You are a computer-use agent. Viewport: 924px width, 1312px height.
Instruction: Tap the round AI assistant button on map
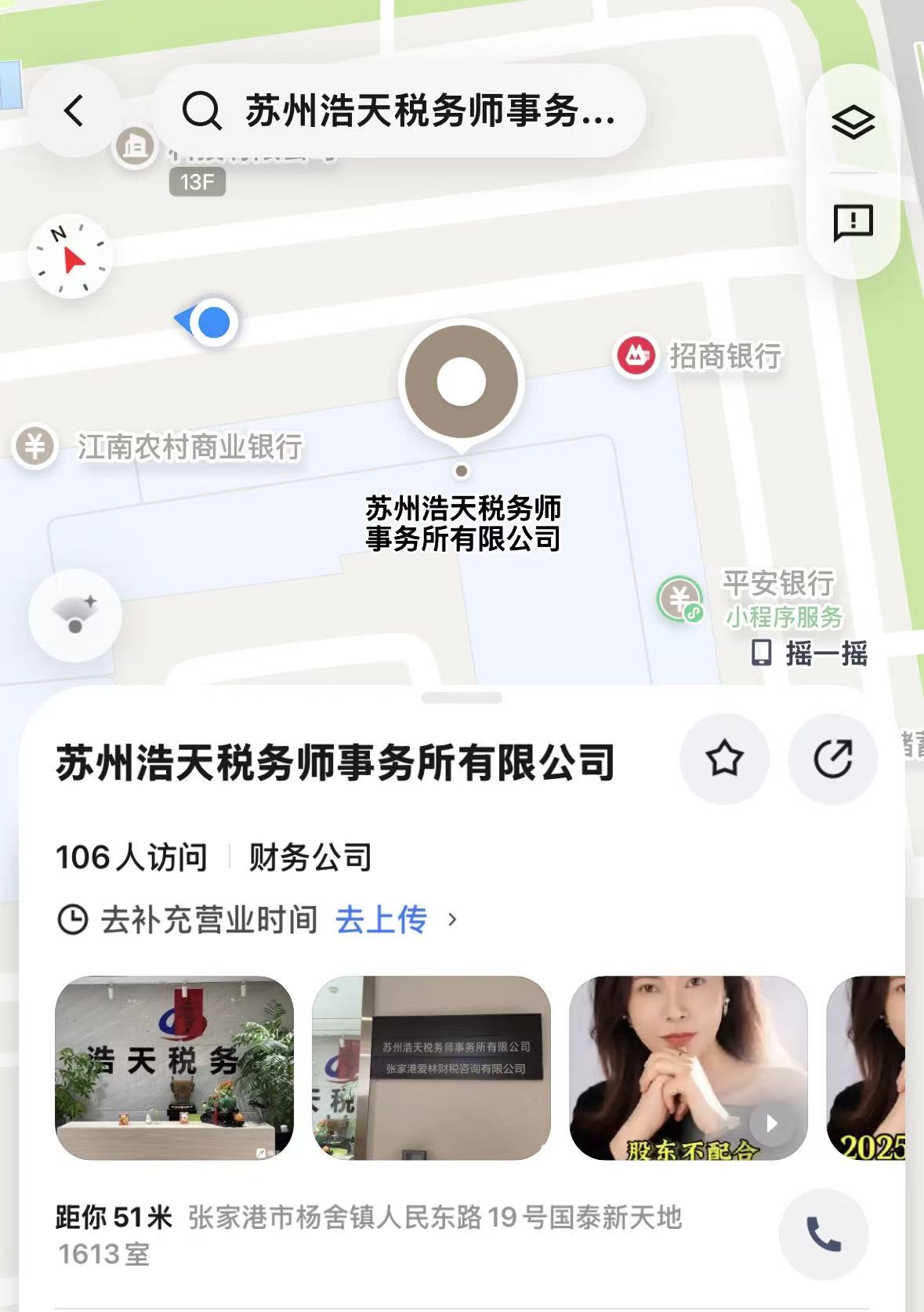(75, 614)
